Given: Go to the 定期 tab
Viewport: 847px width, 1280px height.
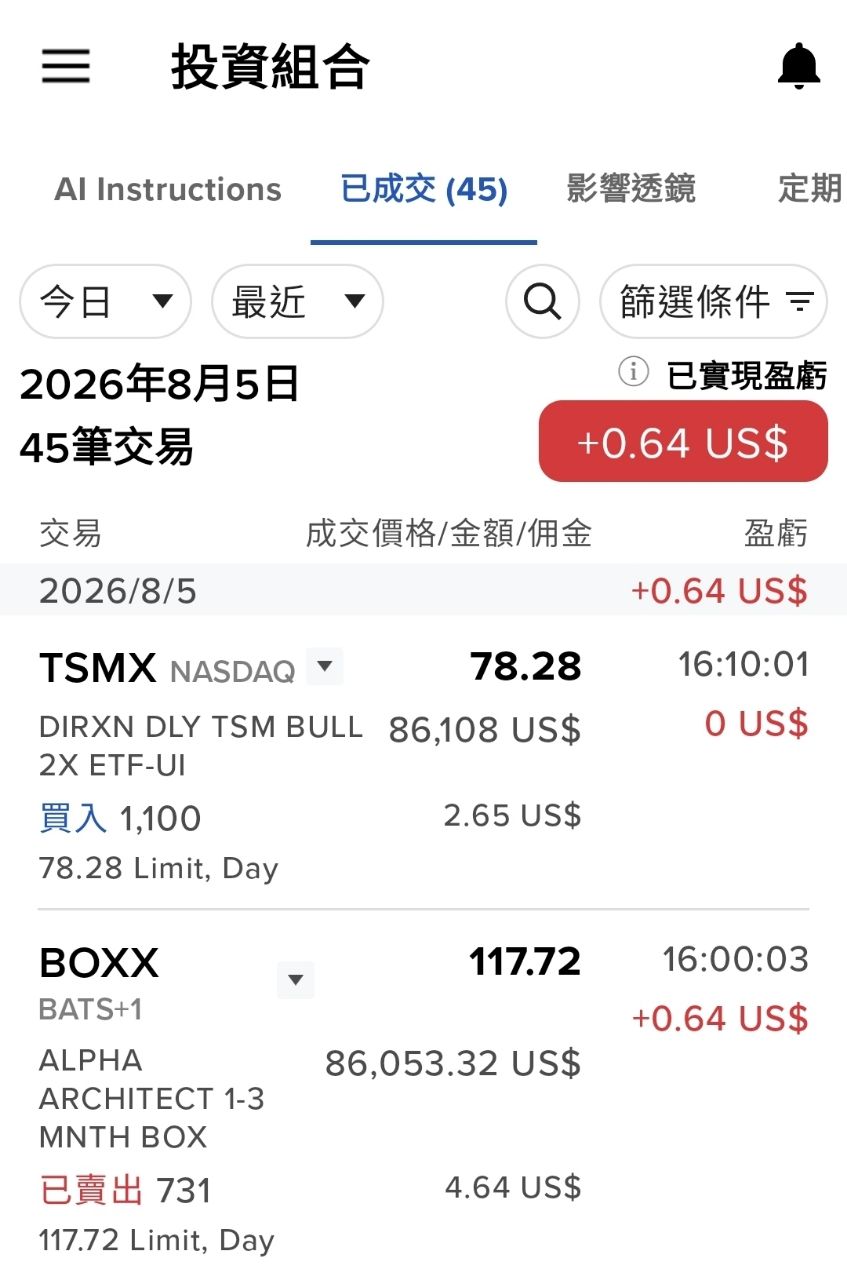Looking at the screenshot, I should click(810, 189).
